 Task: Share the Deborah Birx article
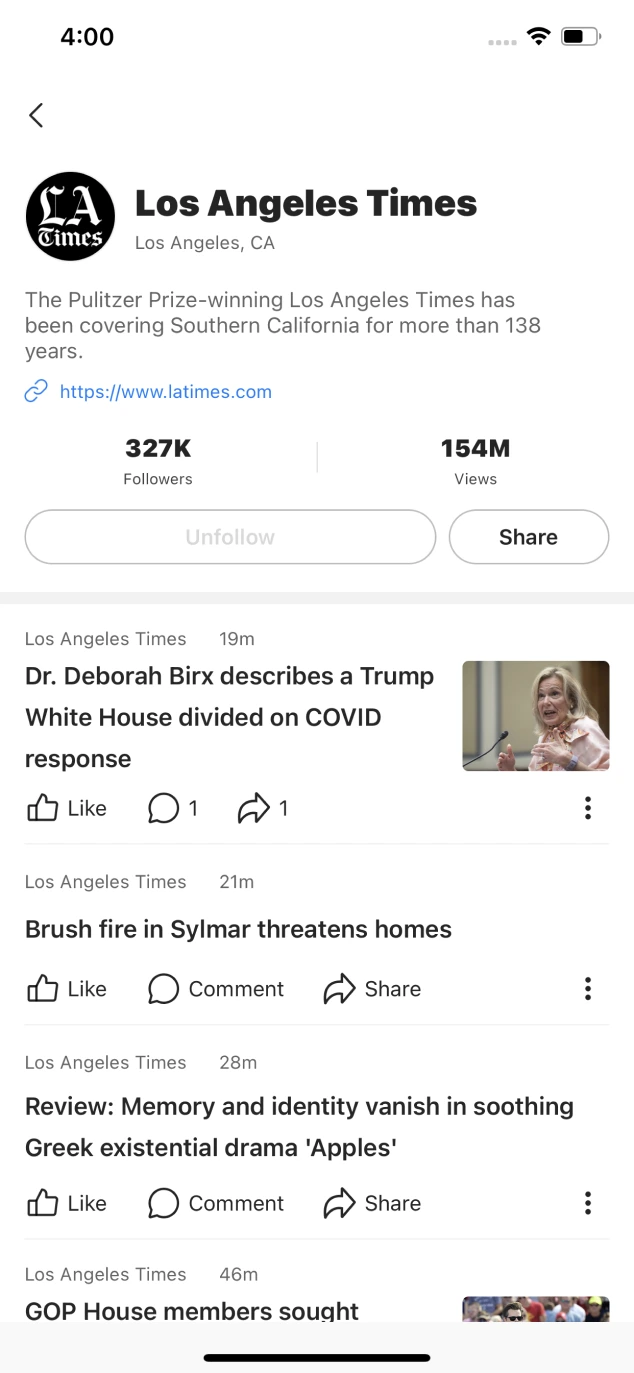click(263, 808)
